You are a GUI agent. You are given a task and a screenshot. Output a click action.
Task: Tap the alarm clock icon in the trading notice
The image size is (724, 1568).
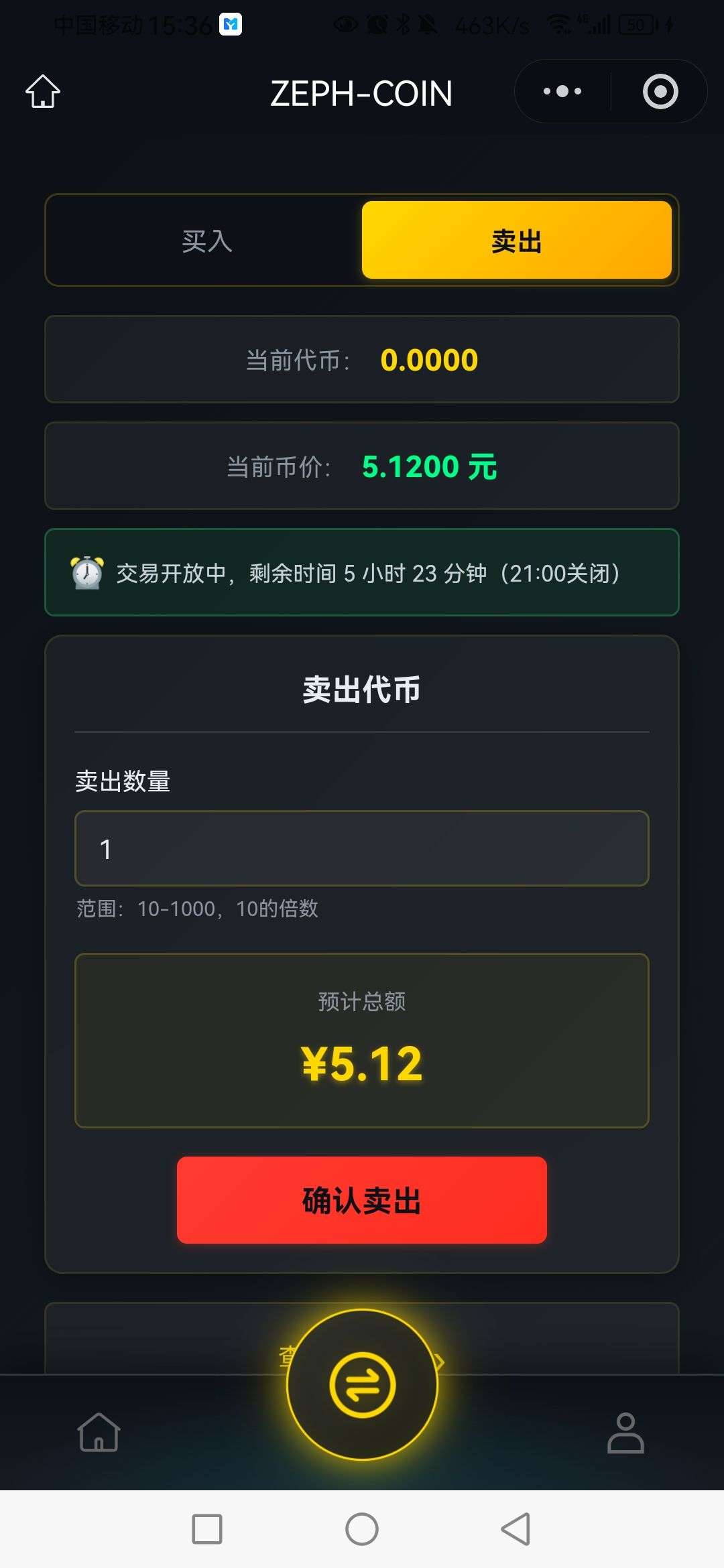[86, 573]
